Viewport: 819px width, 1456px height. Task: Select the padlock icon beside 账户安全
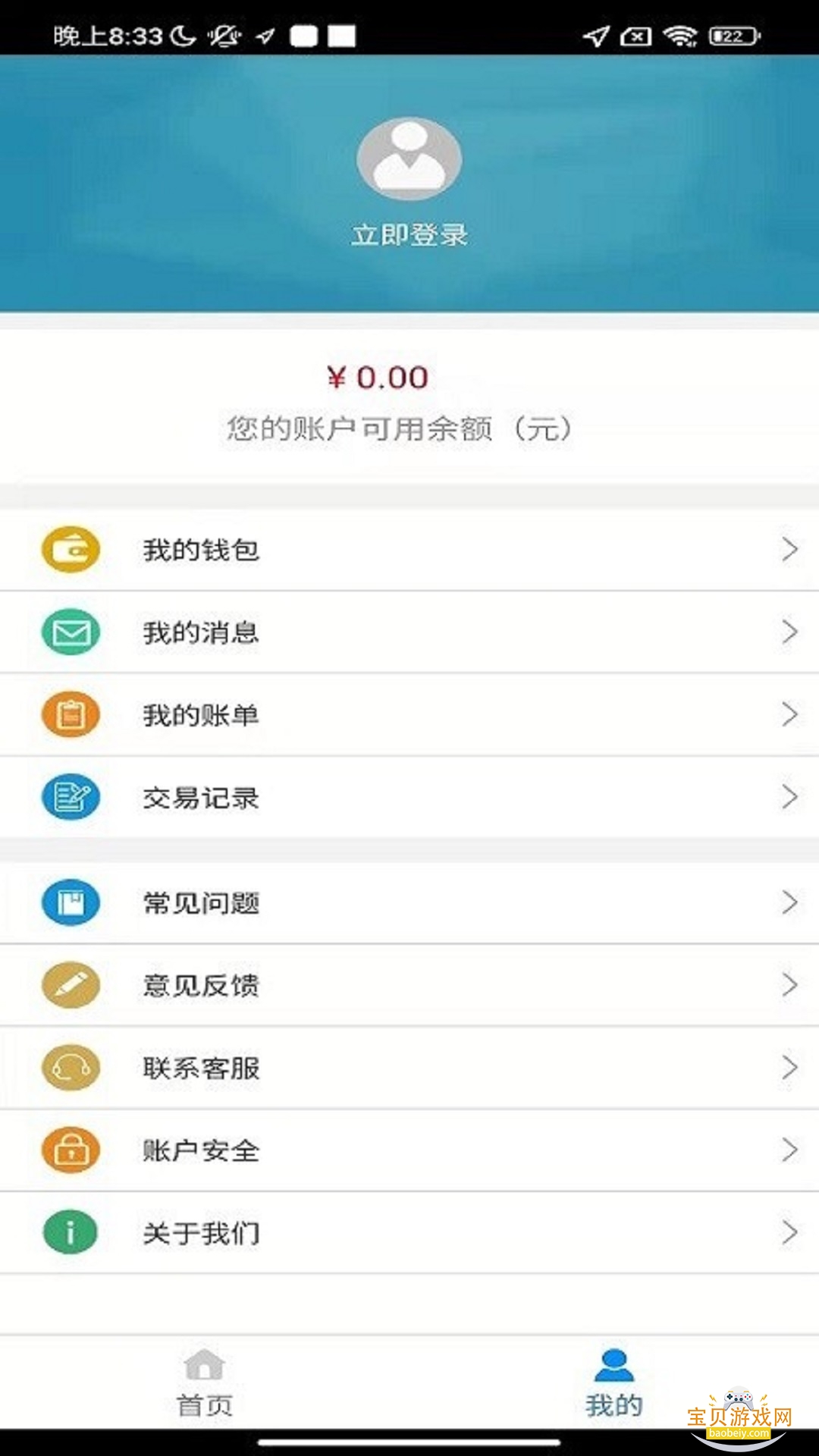pyautogui.click(x=70, y=1150)
